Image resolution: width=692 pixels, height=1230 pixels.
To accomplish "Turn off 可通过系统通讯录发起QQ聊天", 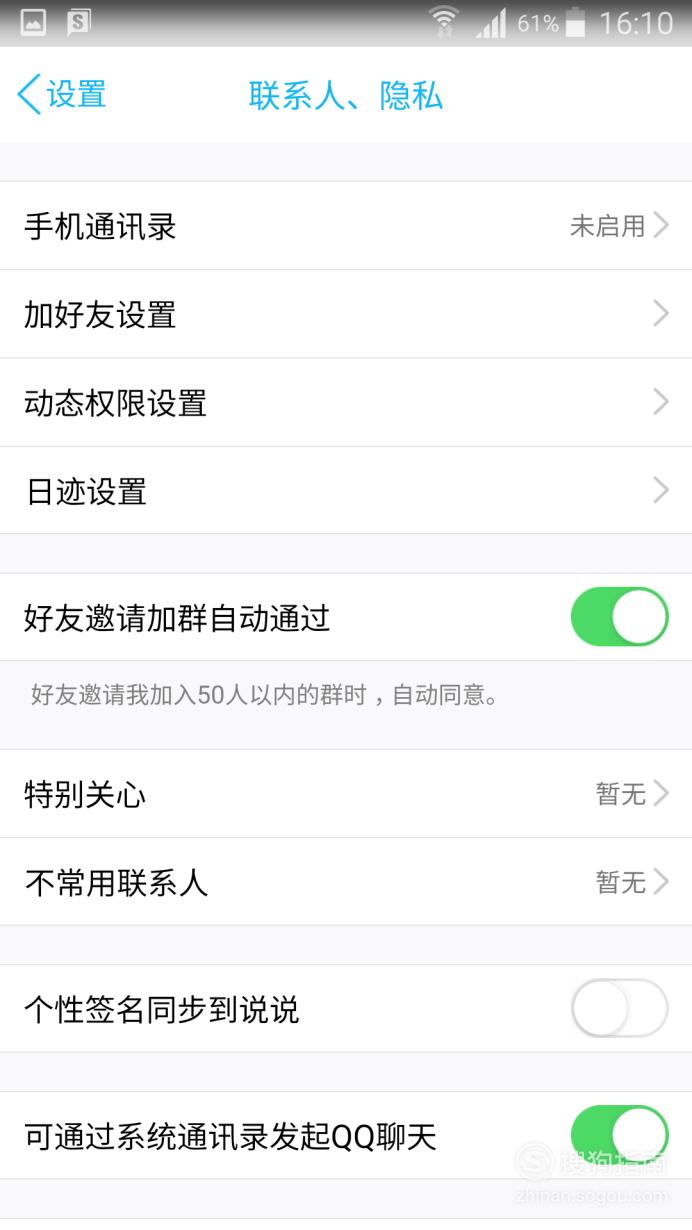I will pyautogui.click(x=619, y=1135).
